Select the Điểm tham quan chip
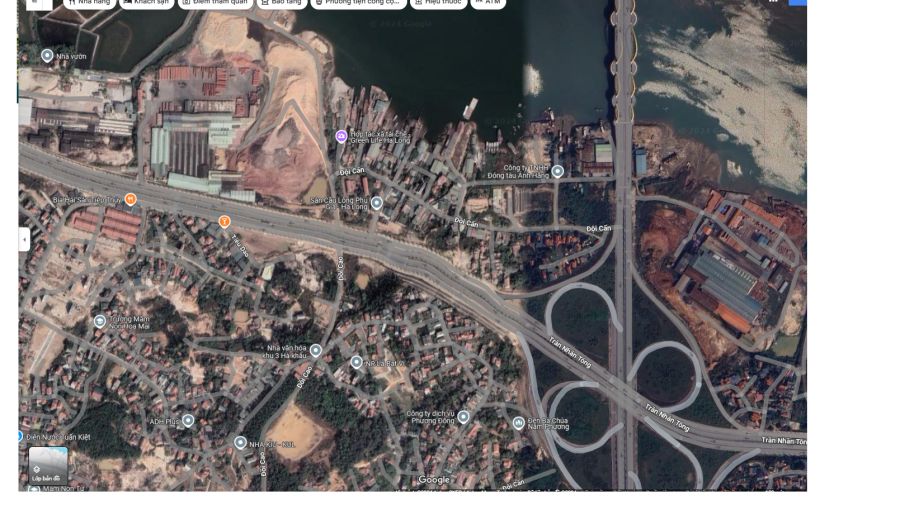This screenshot has width=900, height=510. tap(214, 3)
